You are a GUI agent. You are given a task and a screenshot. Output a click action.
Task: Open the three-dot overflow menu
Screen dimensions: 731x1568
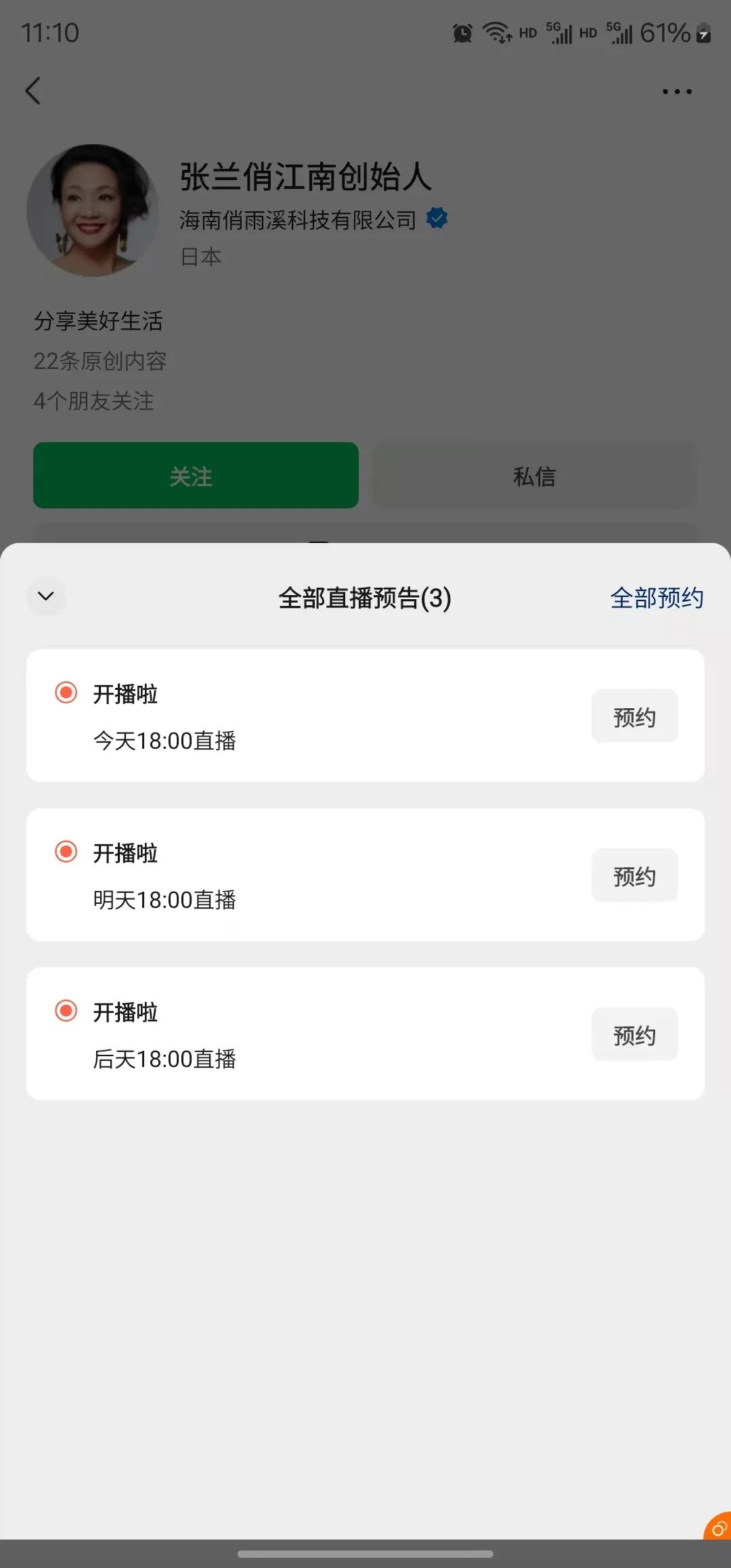(677, 91)
